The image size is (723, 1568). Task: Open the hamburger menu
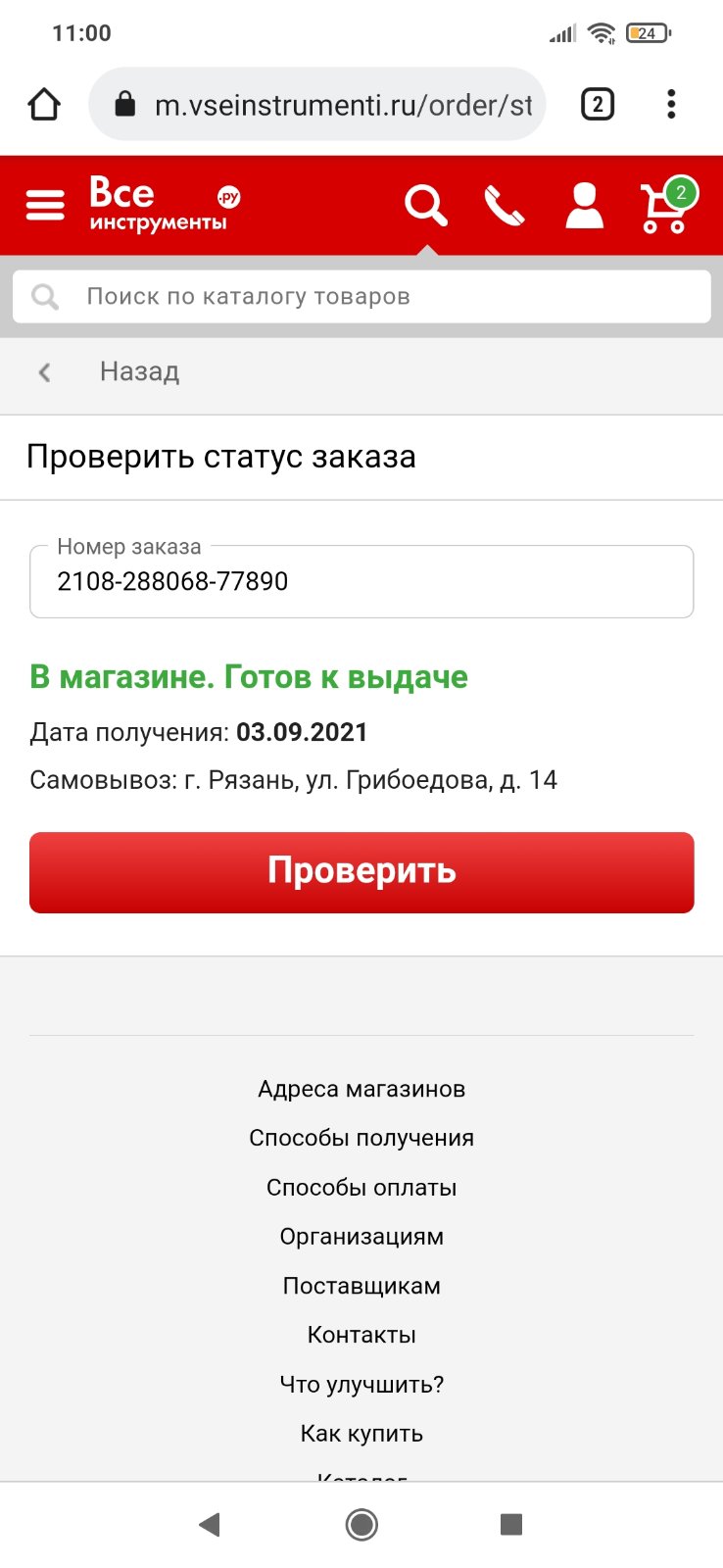pyautogui.click(x=45, y=205)
